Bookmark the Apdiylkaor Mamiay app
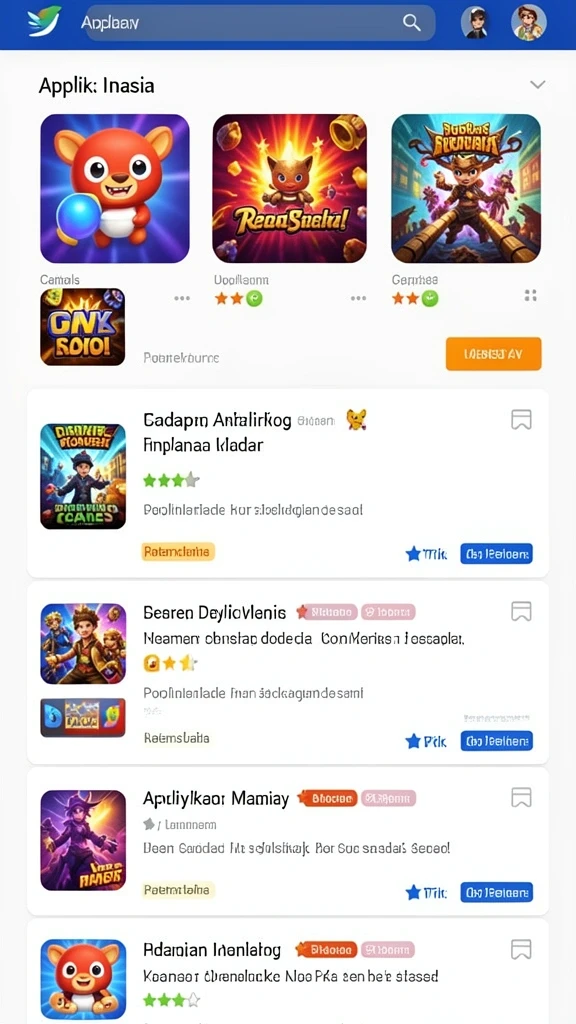This screenshot has height=1024, width=576. click(x=520, y=797)
